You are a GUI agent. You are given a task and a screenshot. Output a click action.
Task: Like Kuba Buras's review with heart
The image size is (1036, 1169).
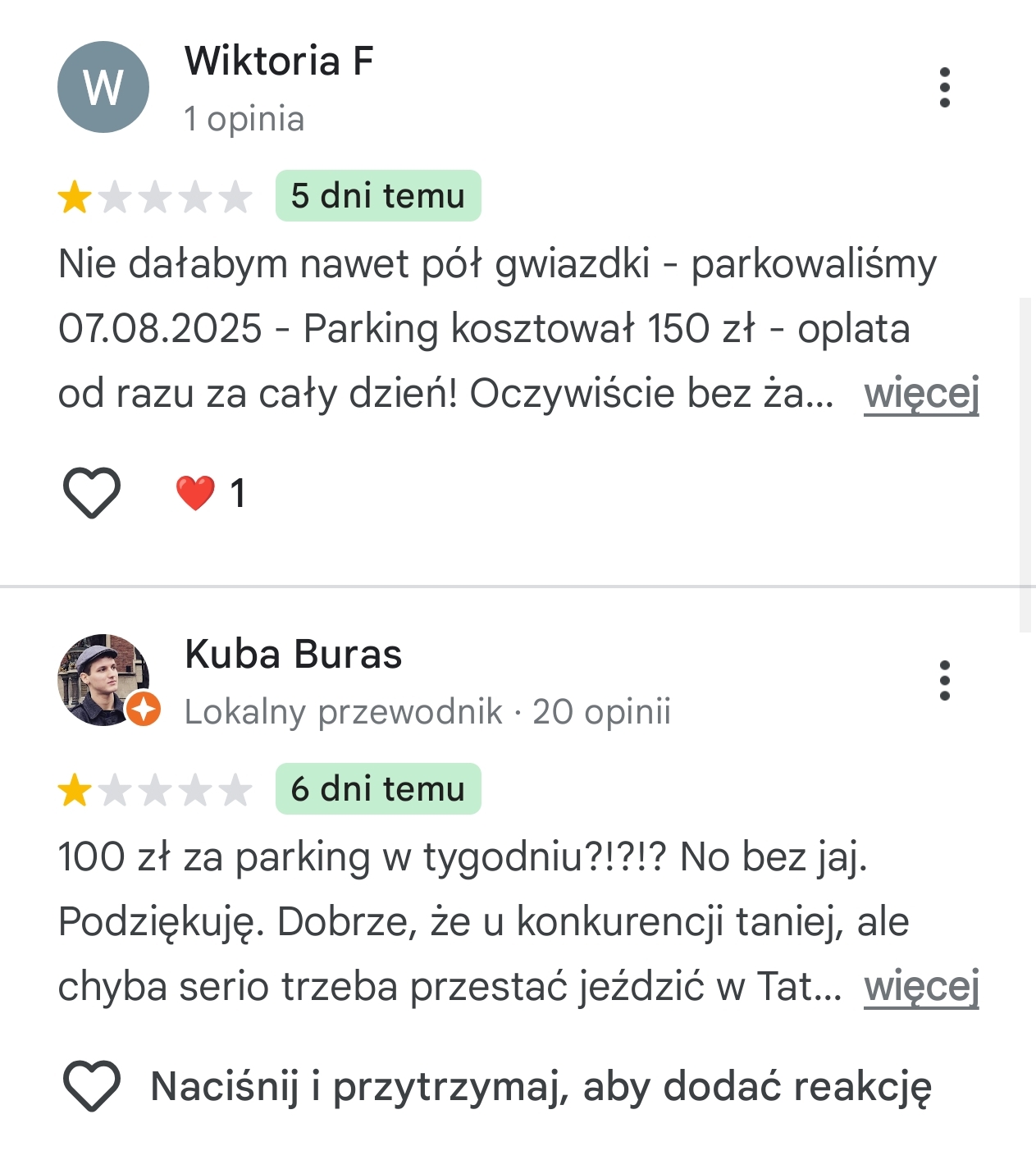92,1086
